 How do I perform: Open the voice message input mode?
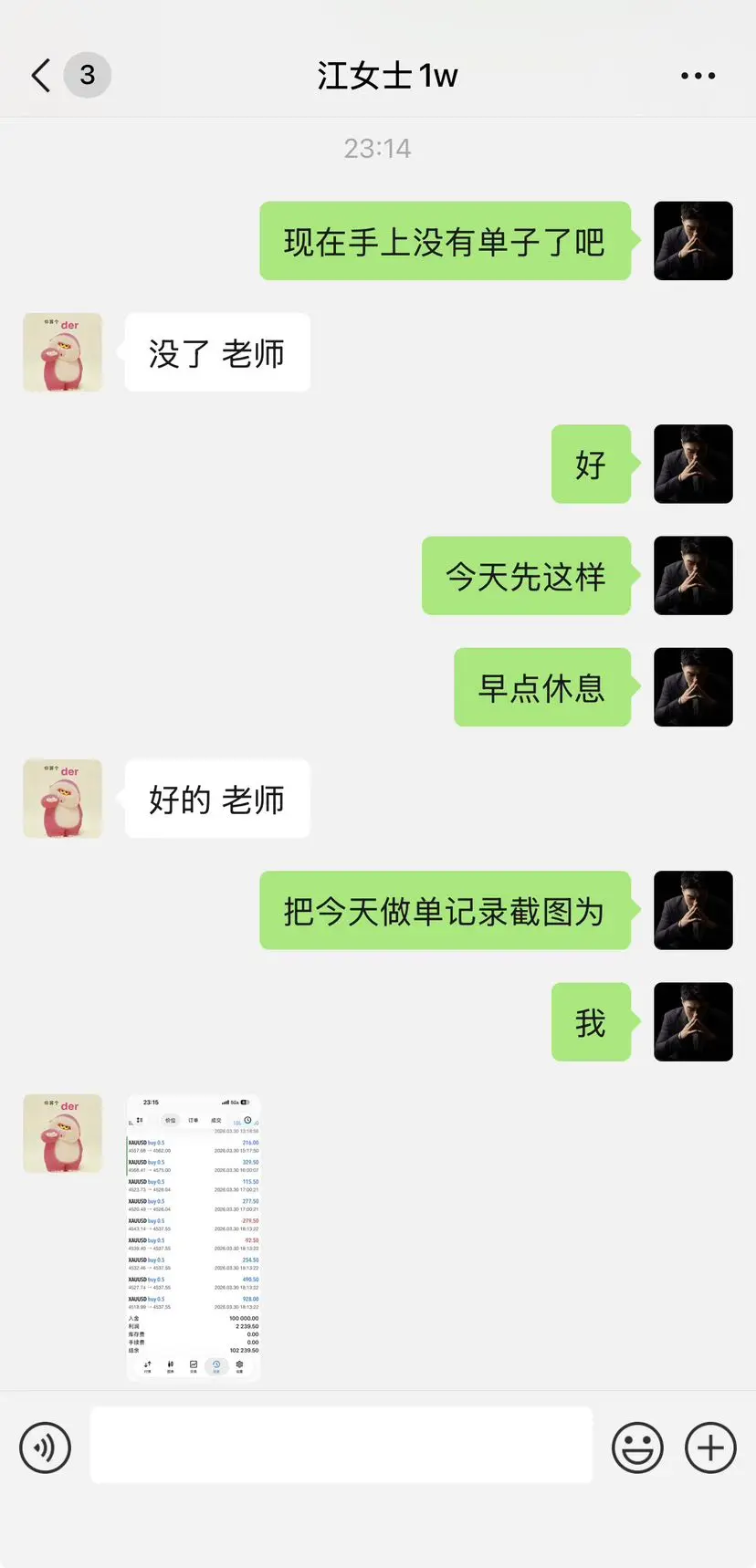pos(45,1447)
